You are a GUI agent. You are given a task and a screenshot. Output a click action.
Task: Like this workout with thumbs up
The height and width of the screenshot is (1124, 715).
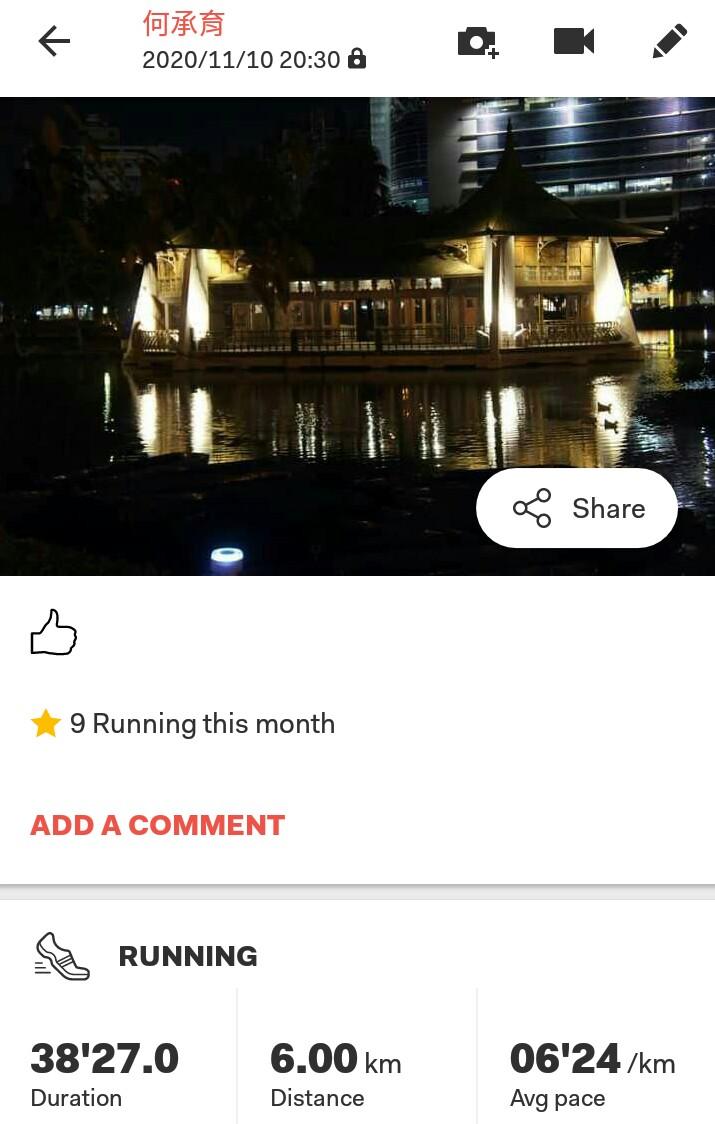coord(54,632)
